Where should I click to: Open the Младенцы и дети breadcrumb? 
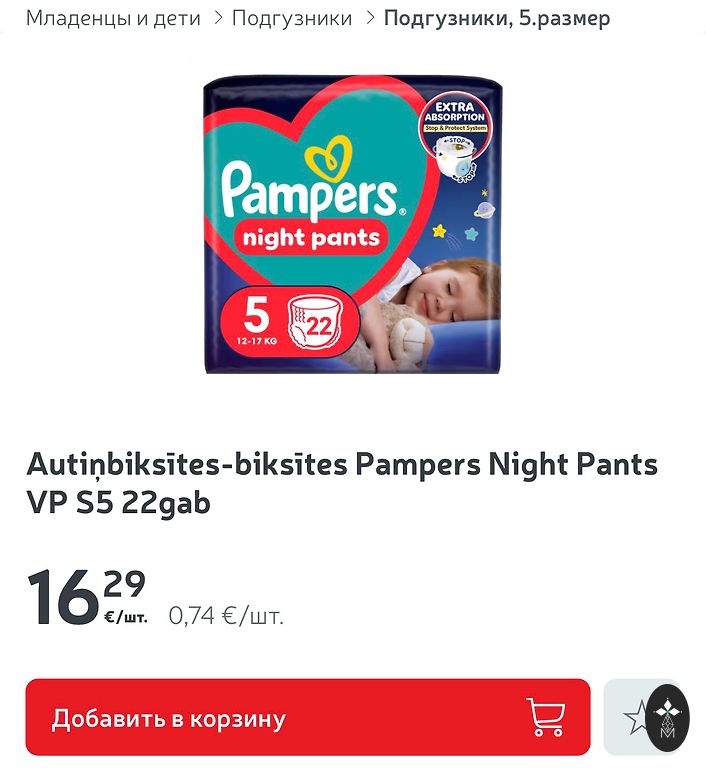click(x=113, y=18)
